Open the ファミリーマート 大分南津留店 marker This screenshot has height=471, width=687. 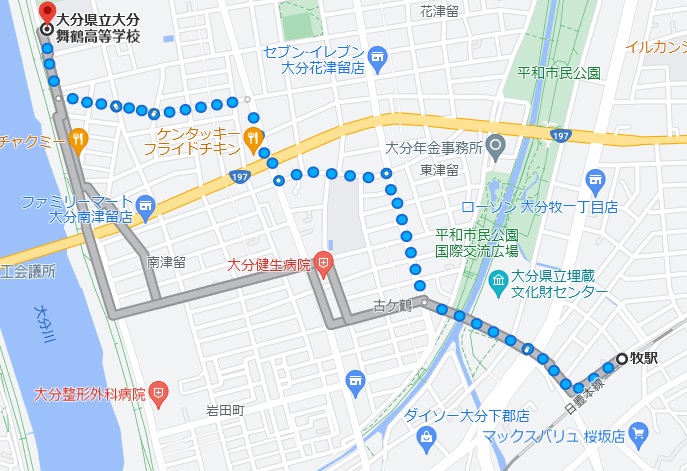[147, 207]
